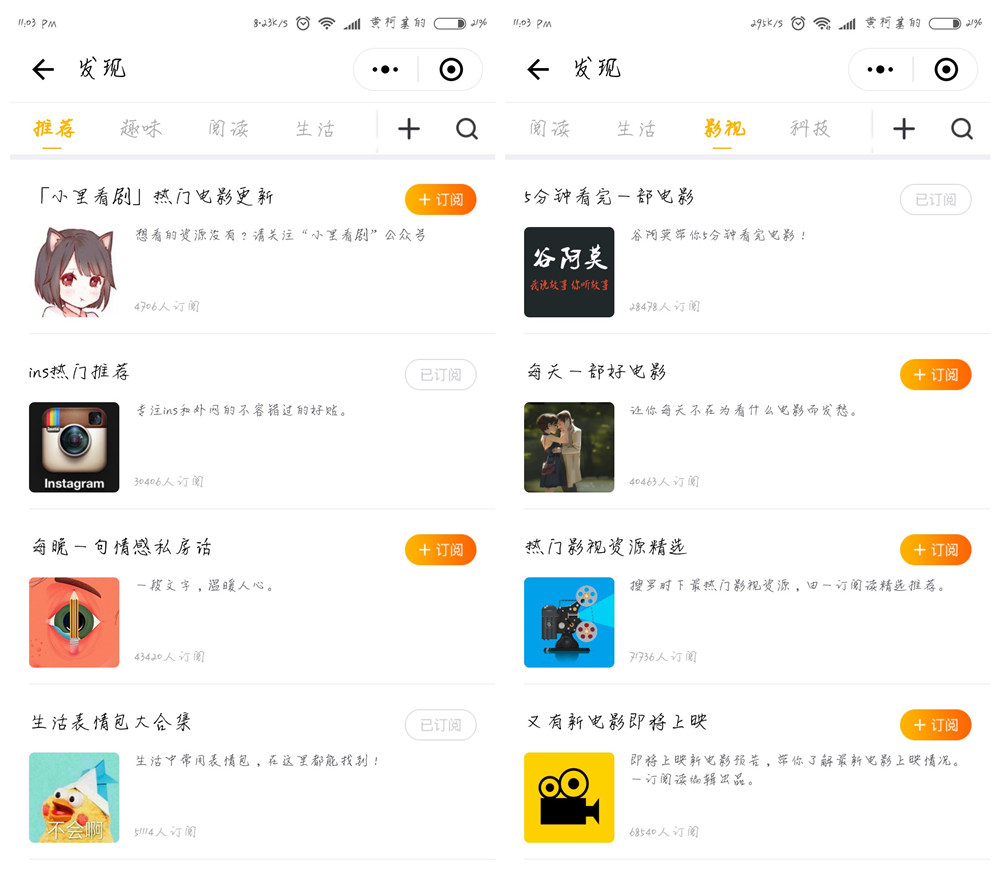Subscribe to 每晚一句情感私房话
Screen dimensions: 1000x882
[440, 550]
